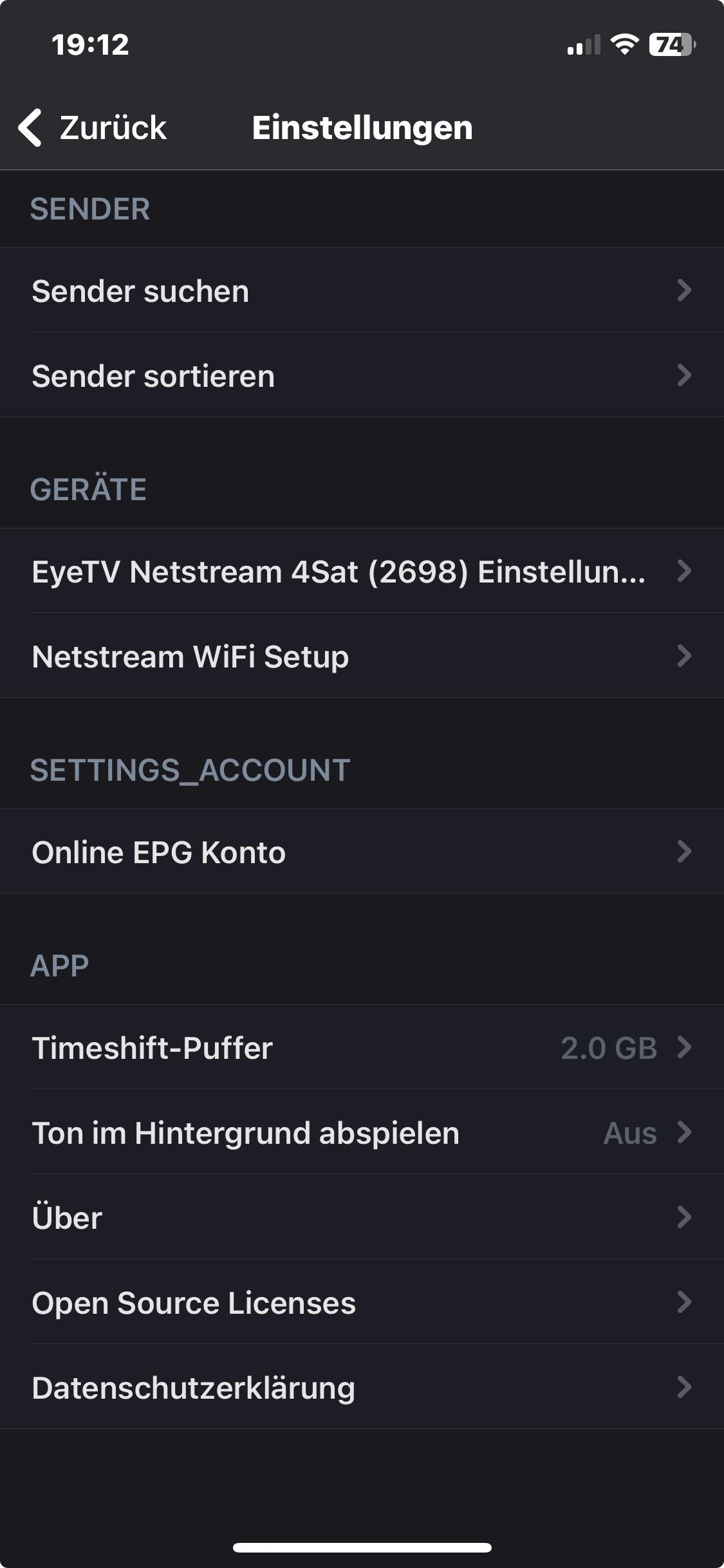This screenshot has width=724, height=1568.
Task: Open Ton im Hintergrund abspielen setting
Action: pyautogui.click(x=362, y=1132)
